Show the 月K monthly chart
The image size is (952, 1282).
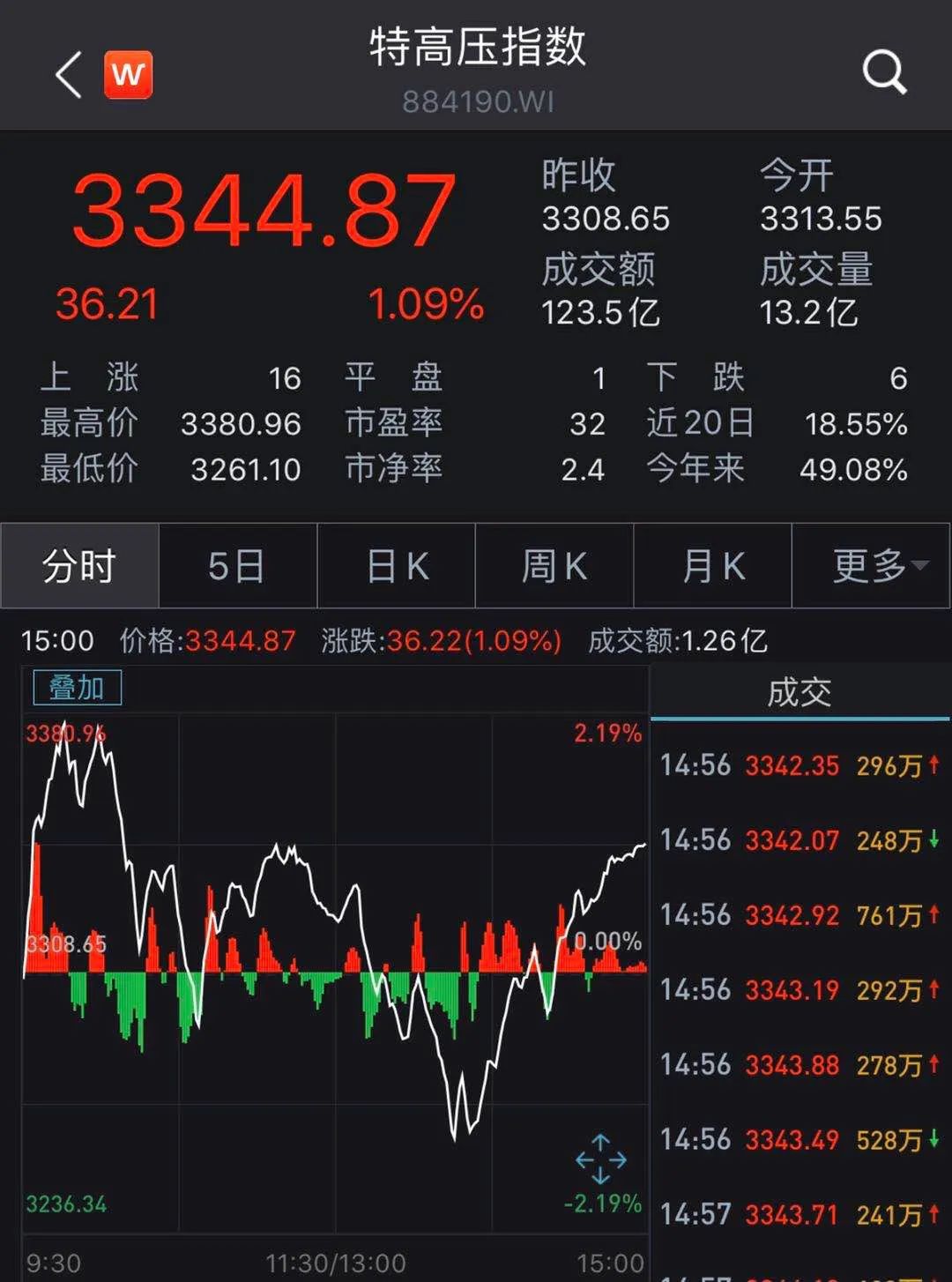click(713, 566)
